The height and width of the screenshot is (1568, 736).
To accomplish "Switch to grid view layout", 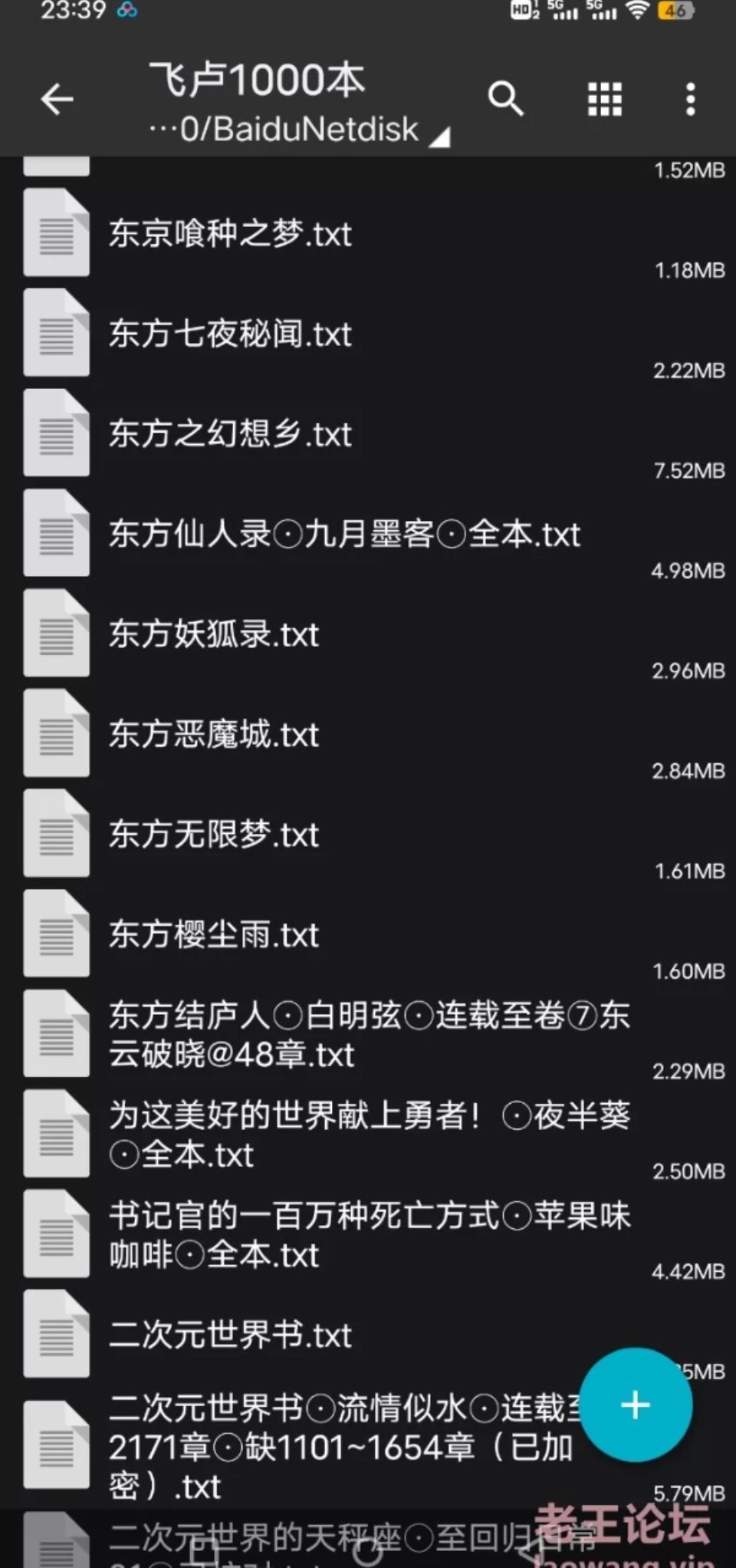I will [x=604, y=100].
